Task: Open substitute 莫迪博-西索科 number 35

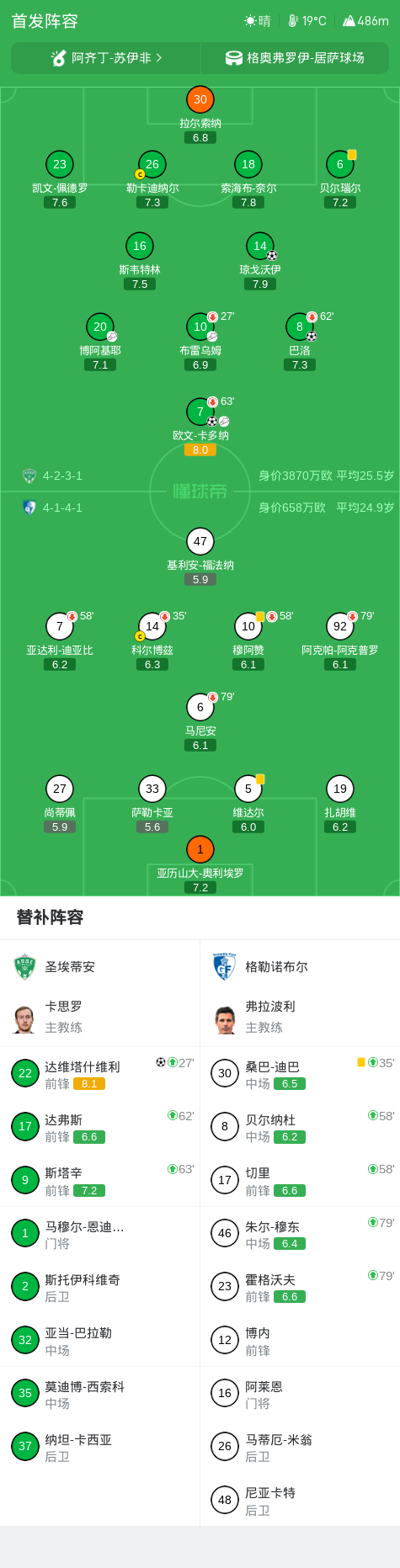Action: [100, 1393]
